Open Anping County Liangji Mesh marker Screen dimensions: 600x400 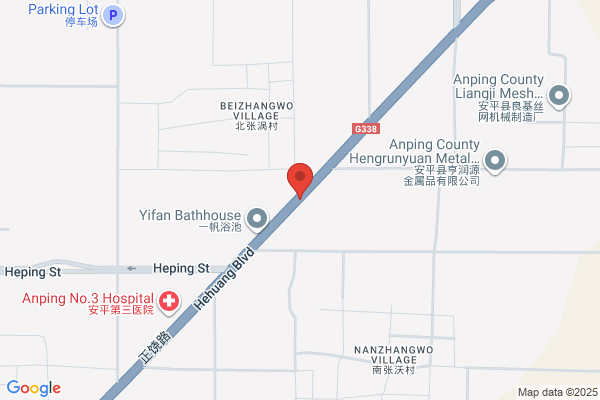click(559, 96)
